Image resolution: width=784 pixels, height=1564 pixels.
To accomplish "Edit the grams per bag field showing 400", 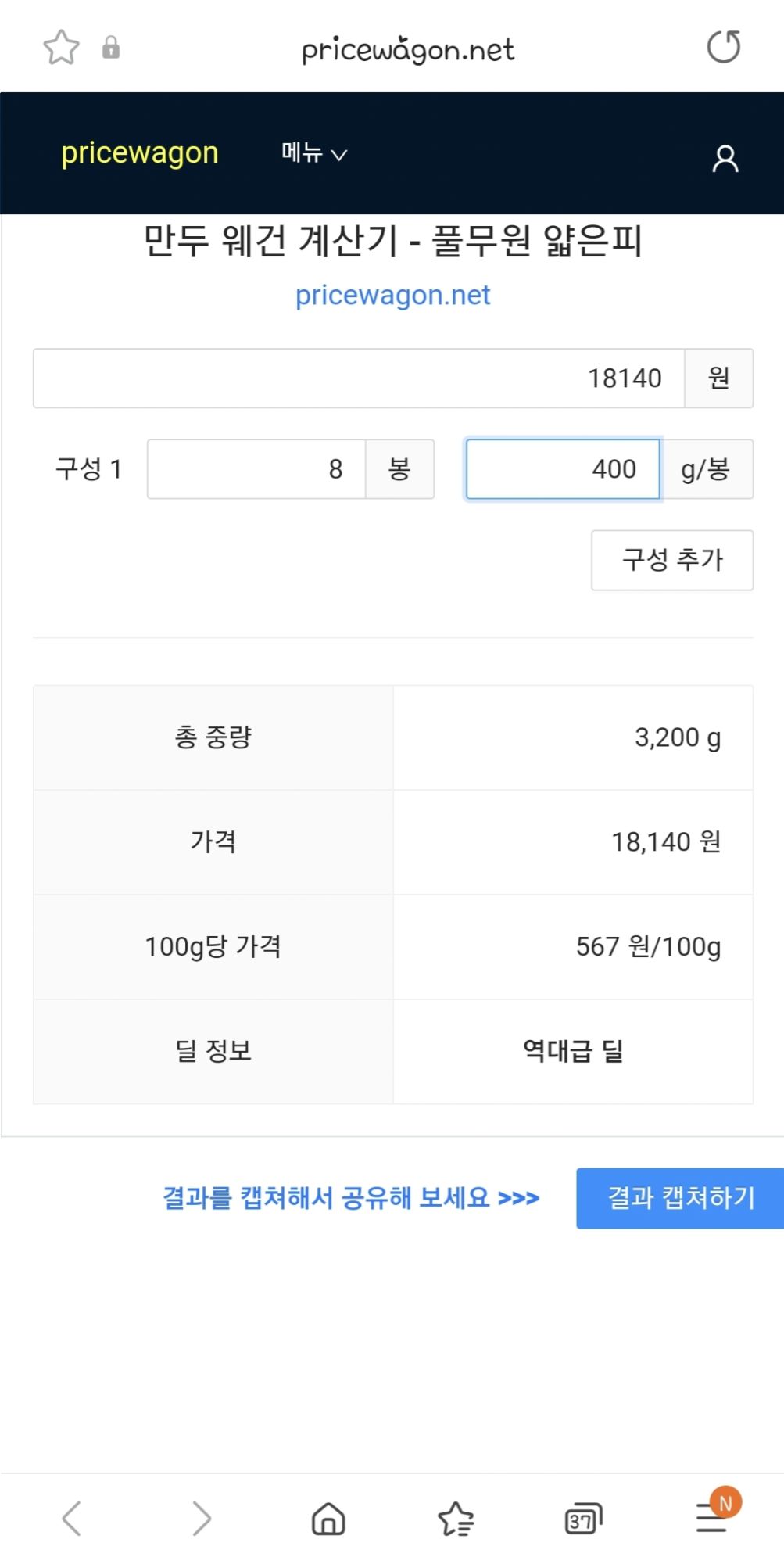I will tap(563, 469).
